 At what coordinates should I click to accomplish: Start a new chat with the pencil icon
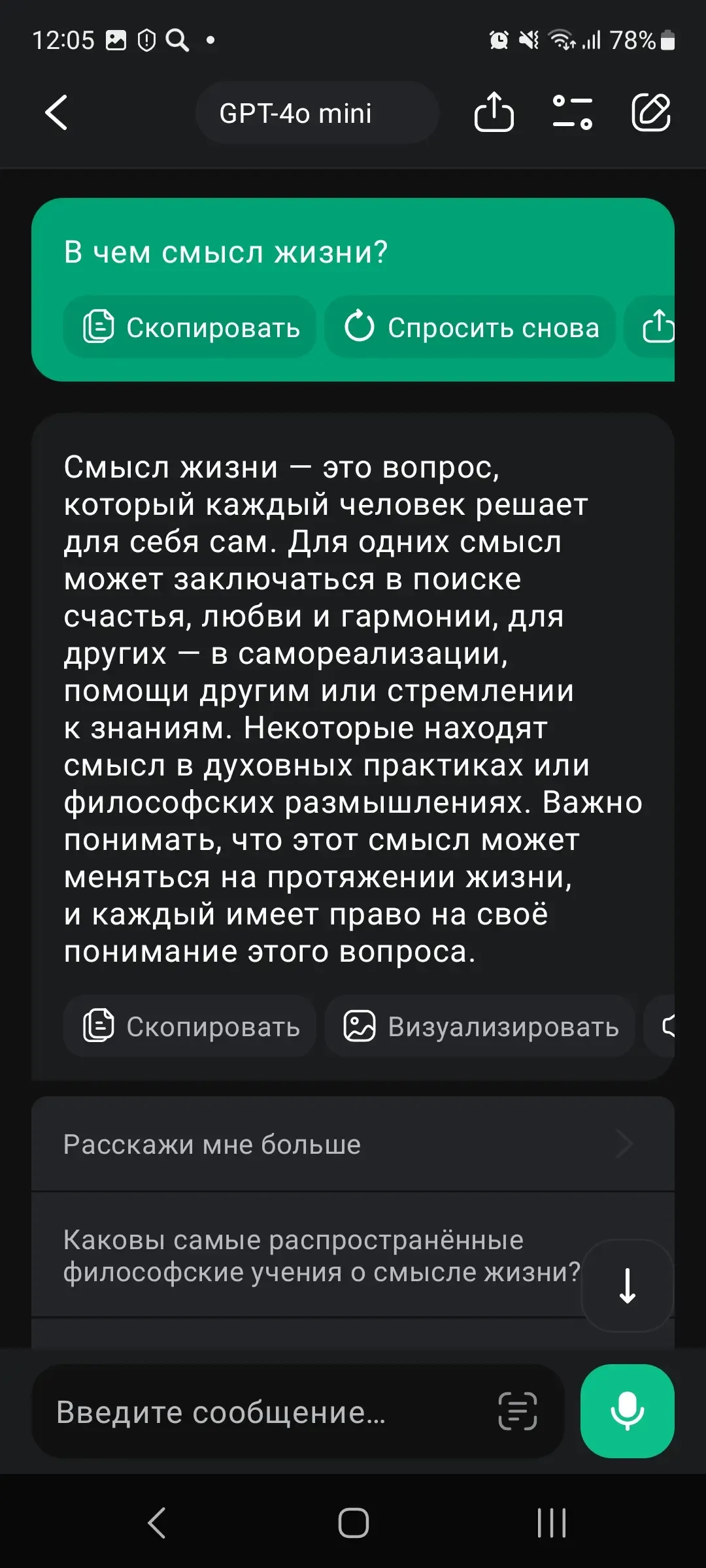click(x=651, y=112)
